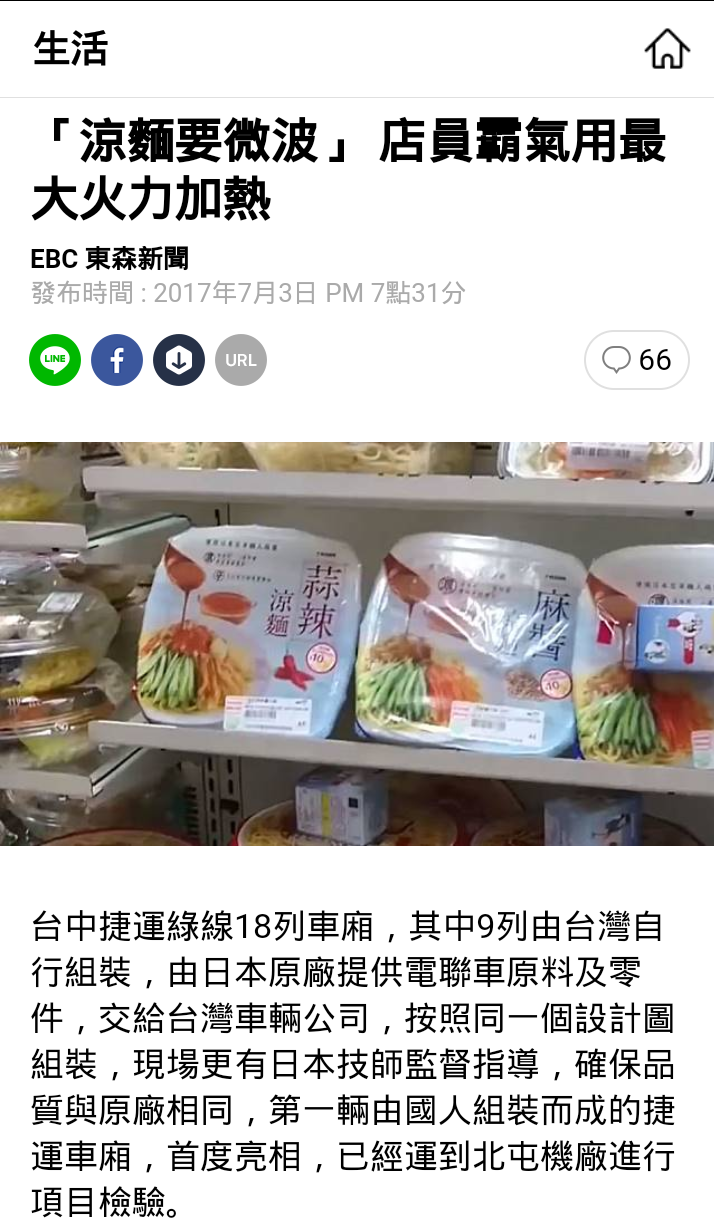This screenshot has height=1228, width=714.
Task: Go to the home page icon
Action: (x=667, y=48)
